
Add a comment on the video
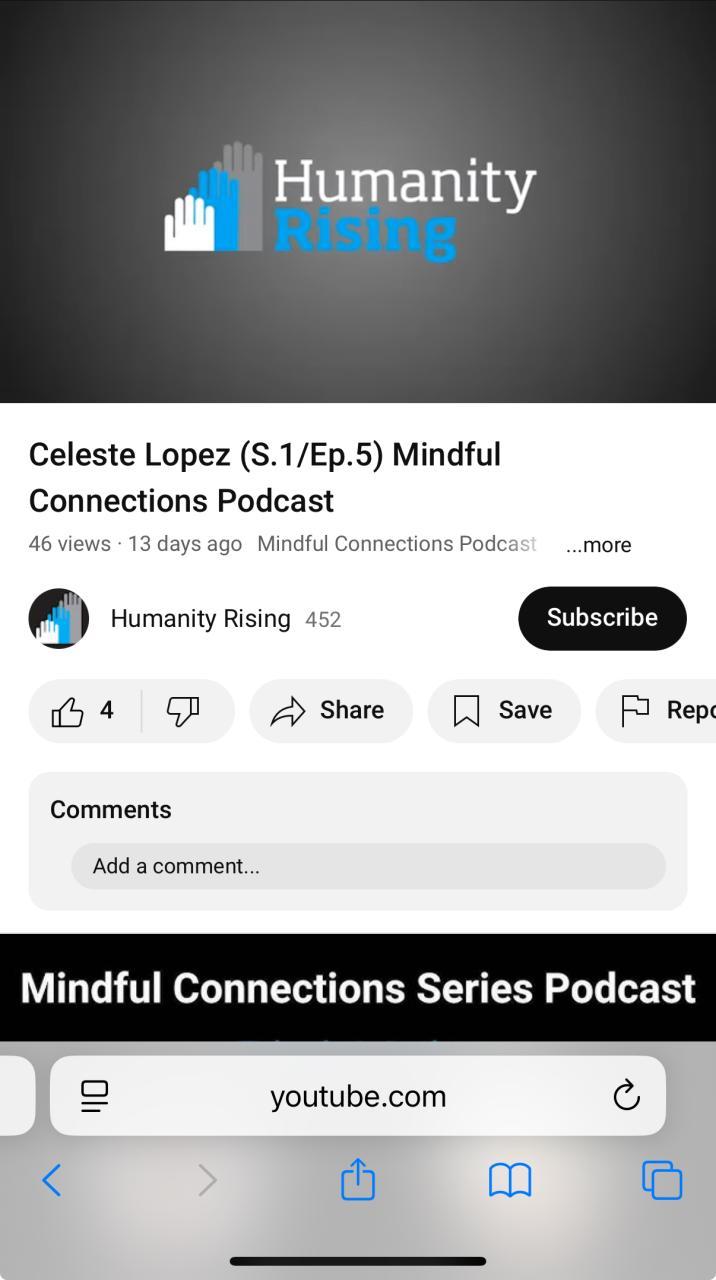coord(368,866)
